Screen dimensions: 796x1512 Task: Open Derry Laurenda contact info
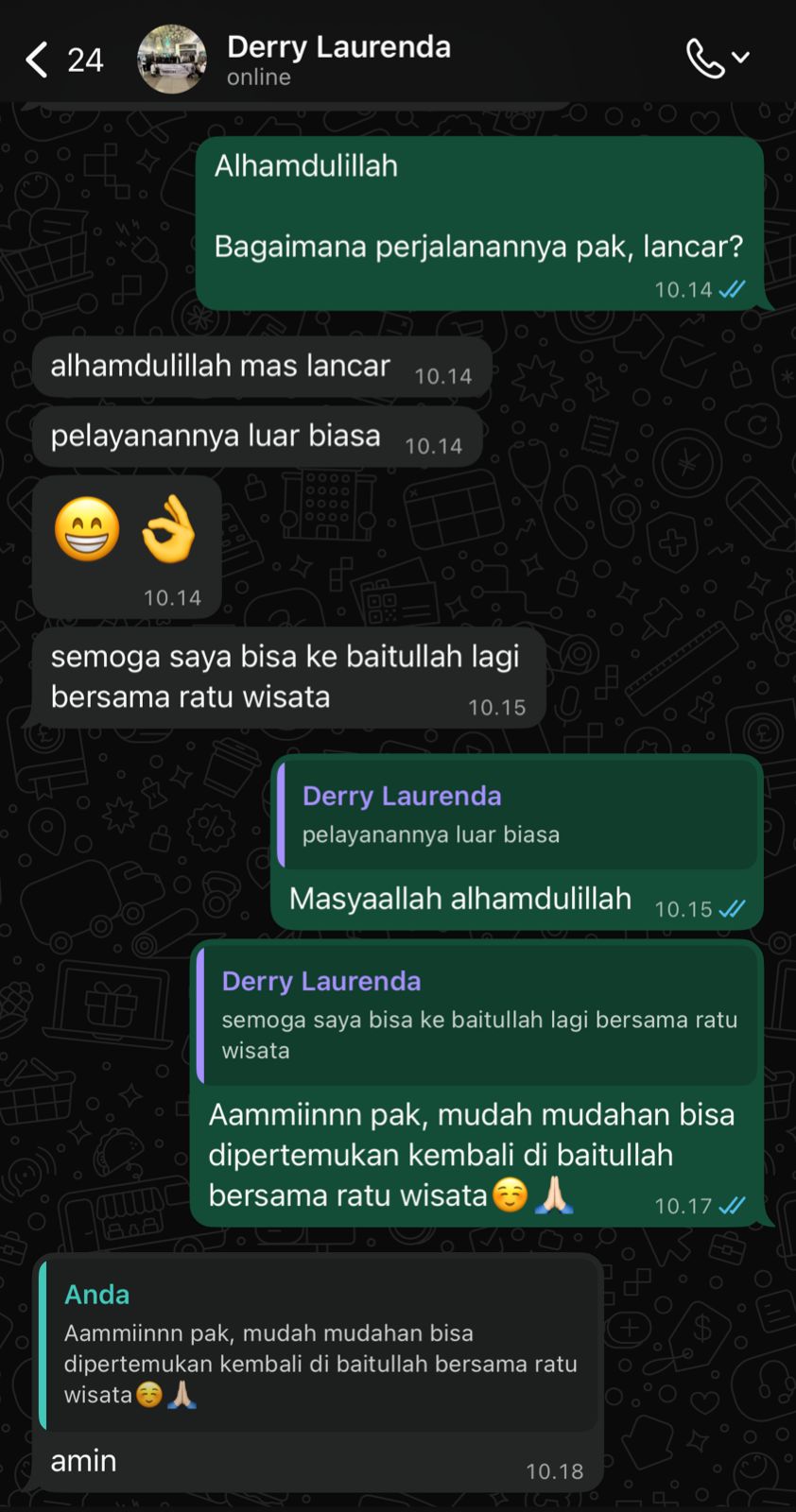click(x=338, y=59)
